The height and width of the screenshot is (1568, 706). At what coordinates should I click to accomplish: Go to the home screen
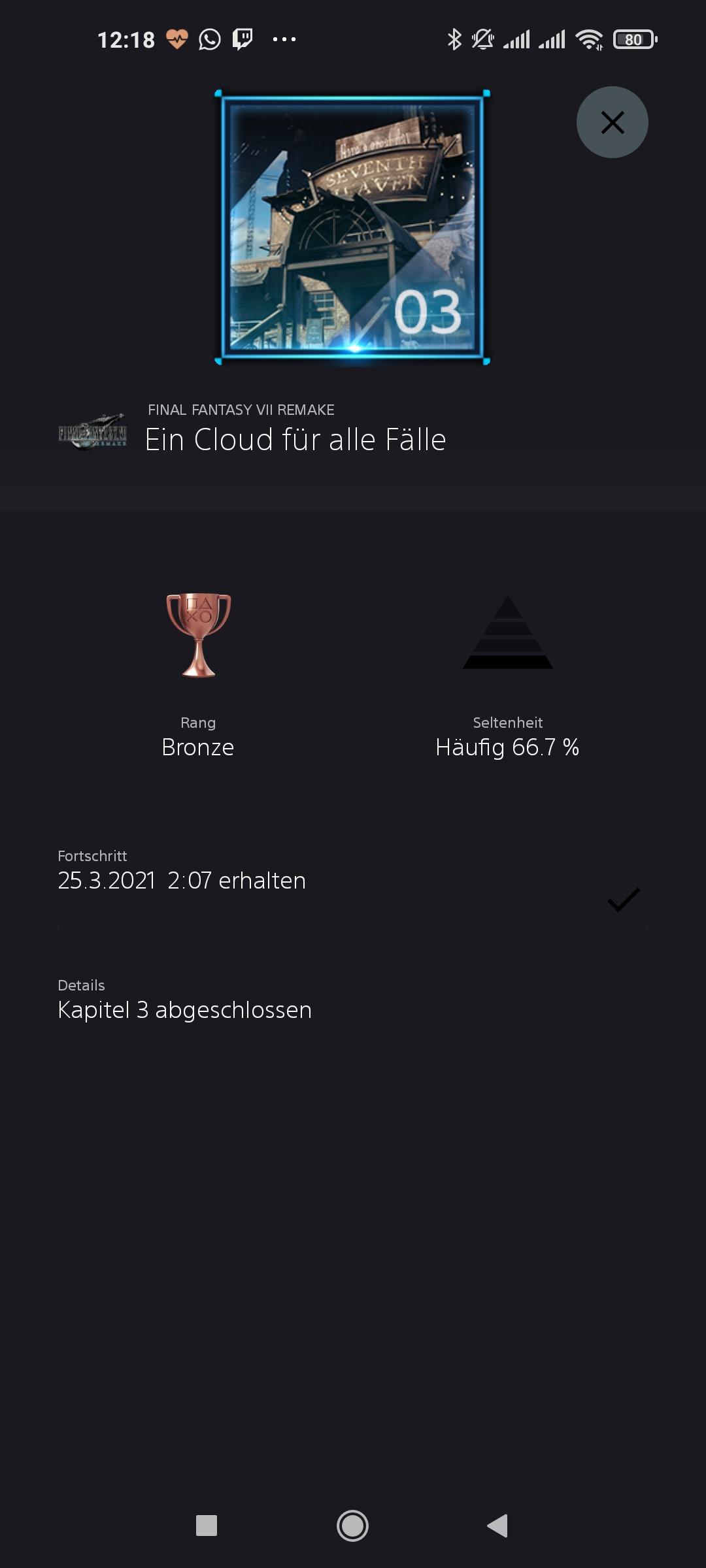coord(352,1526)
